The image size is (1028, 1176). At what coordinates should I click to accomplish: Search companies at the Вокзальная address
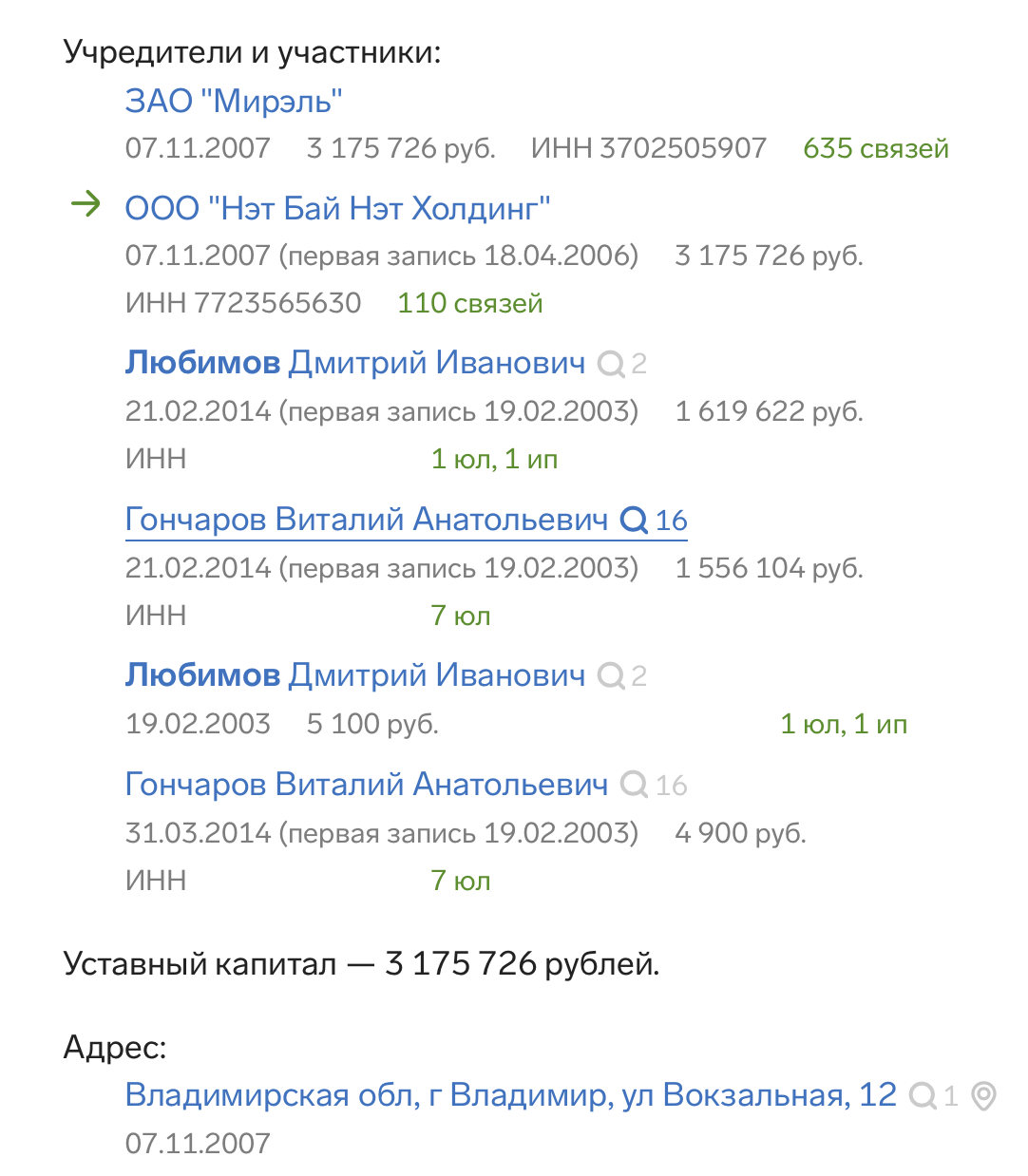point(932,1096)
